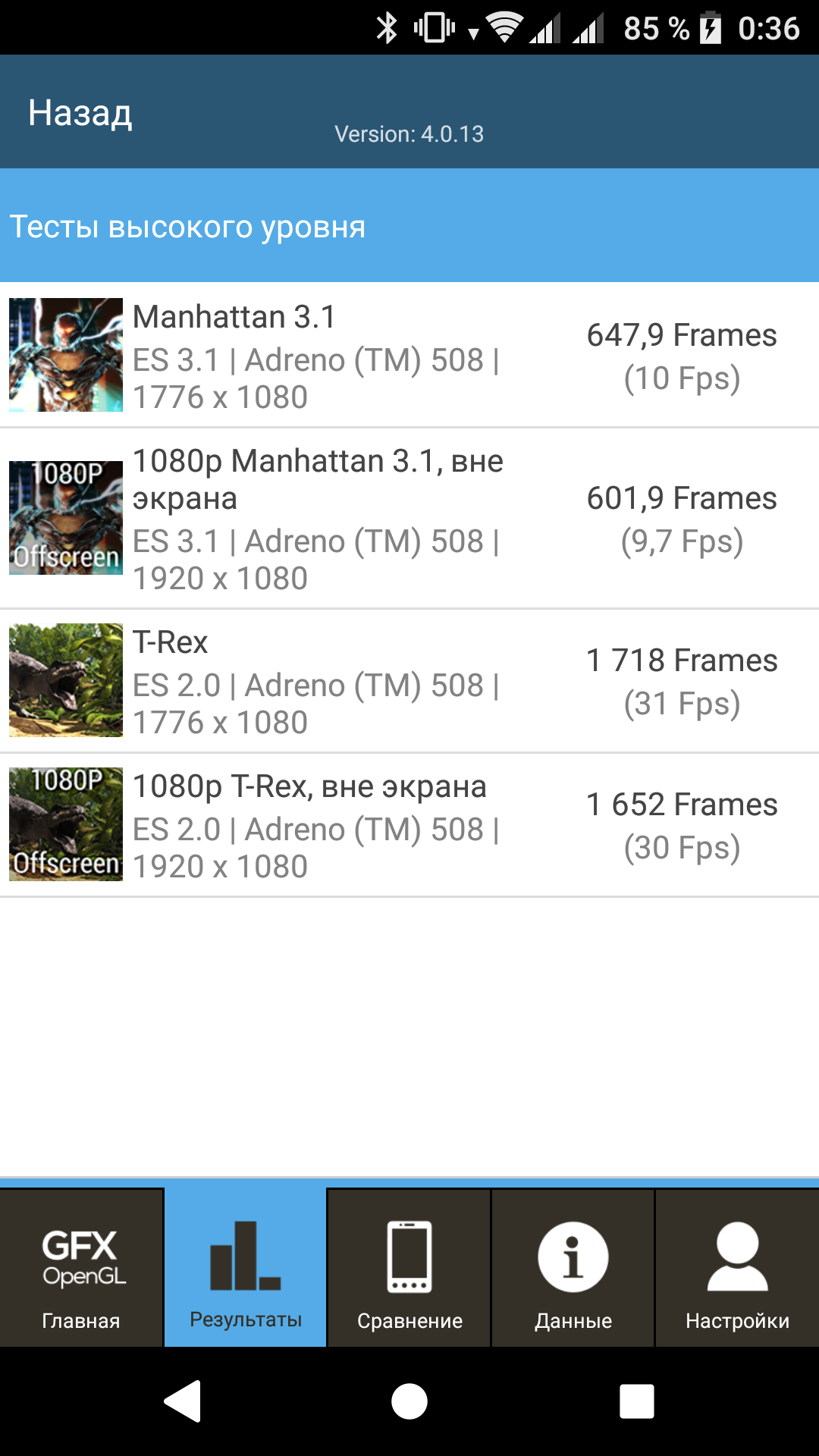Tap the system back button
The image size is (819, 1456).
click(183, 1401)
